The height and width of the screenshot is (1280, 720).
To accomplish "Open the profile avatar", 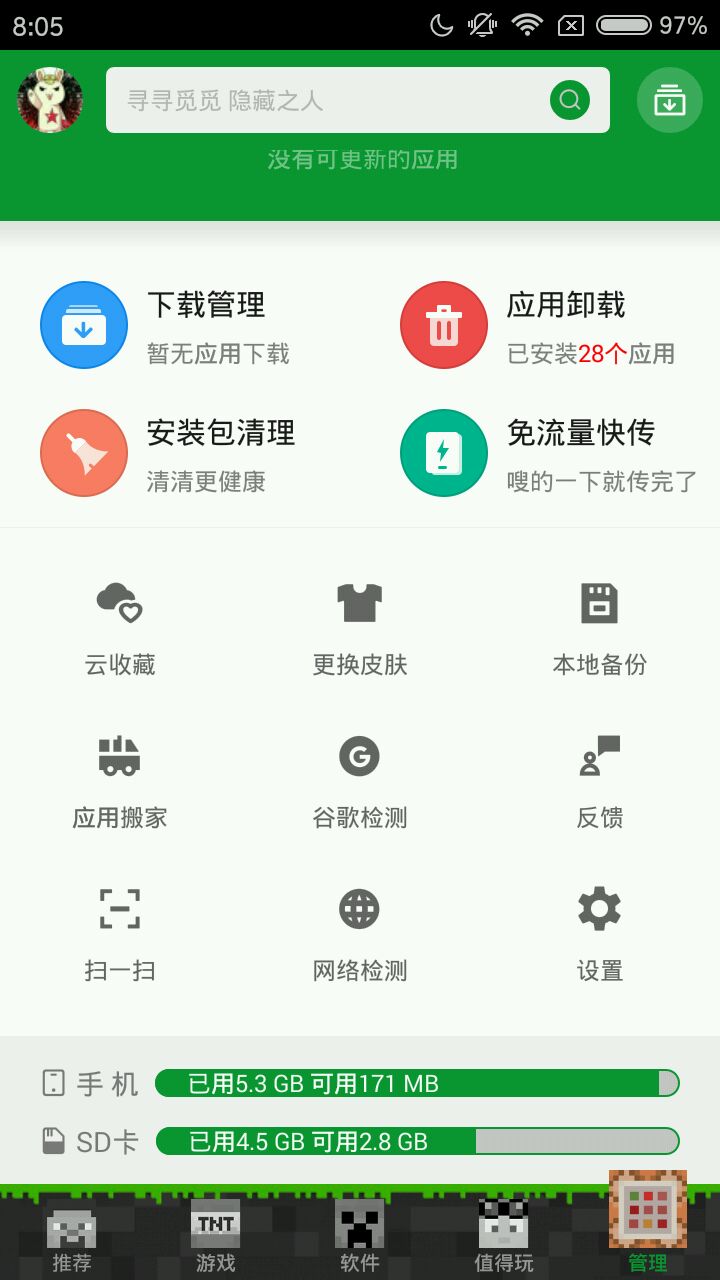I will click(50, 100).
